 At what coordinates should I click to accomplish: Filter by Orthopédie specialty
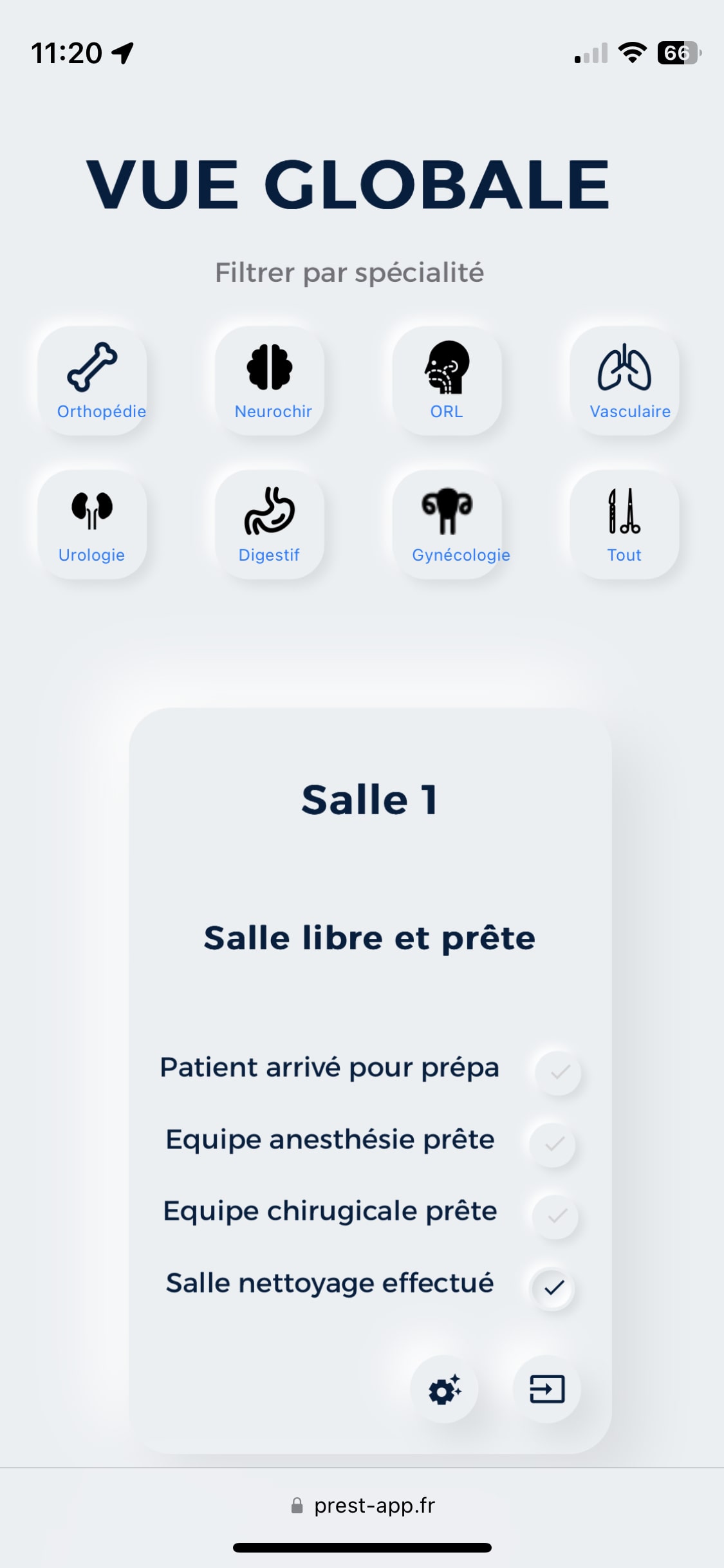pos(93,381)
